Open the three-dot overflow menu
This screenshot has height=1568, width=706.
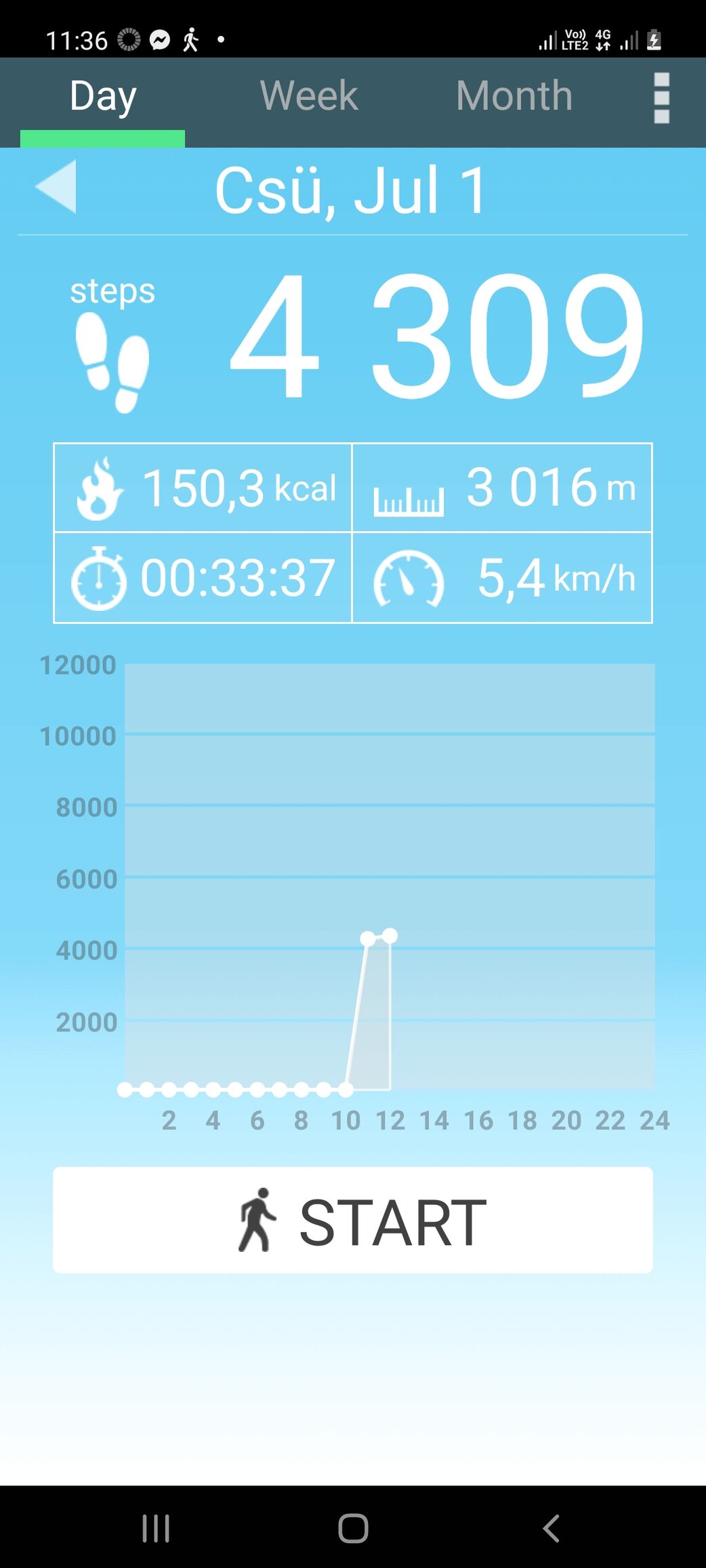(x=662, y=98)
